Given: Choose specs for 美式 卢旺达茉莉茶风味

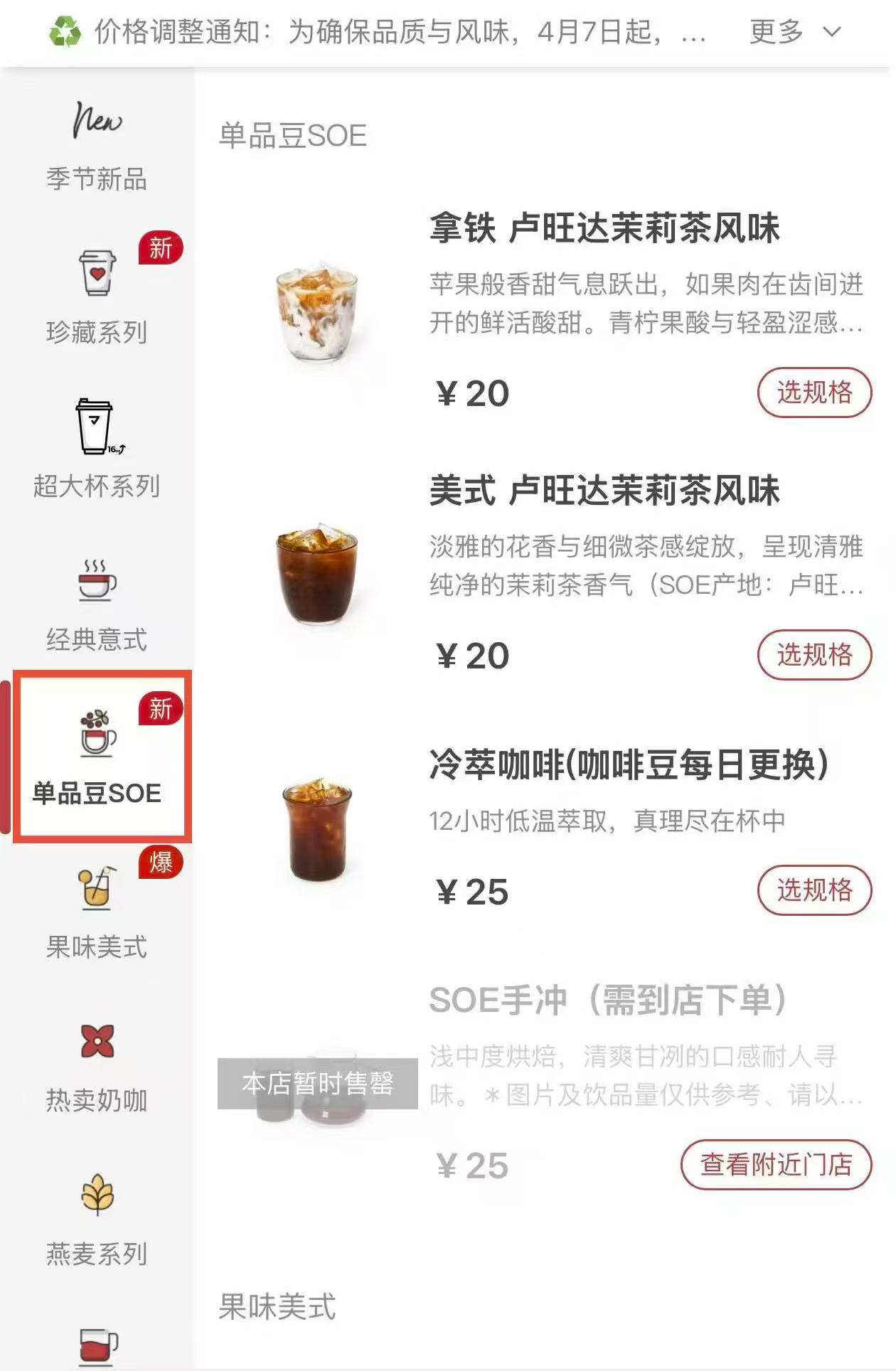Looking at the screenshot, I should 814,655.
